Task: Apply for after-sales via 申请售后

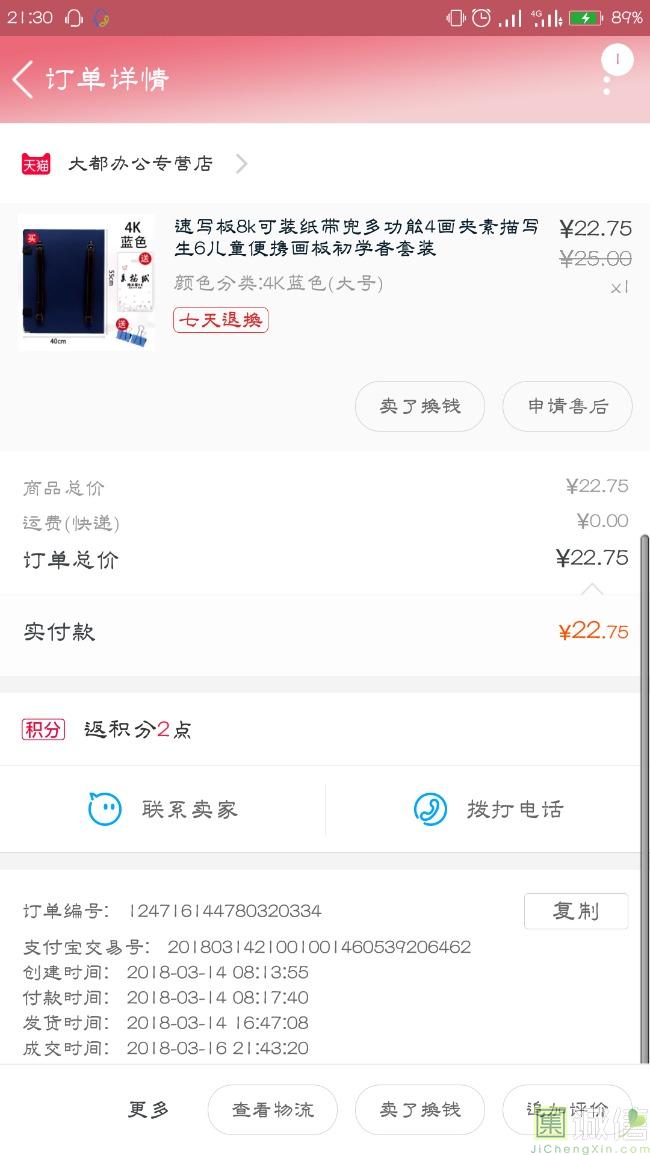Action: [567, 406]
